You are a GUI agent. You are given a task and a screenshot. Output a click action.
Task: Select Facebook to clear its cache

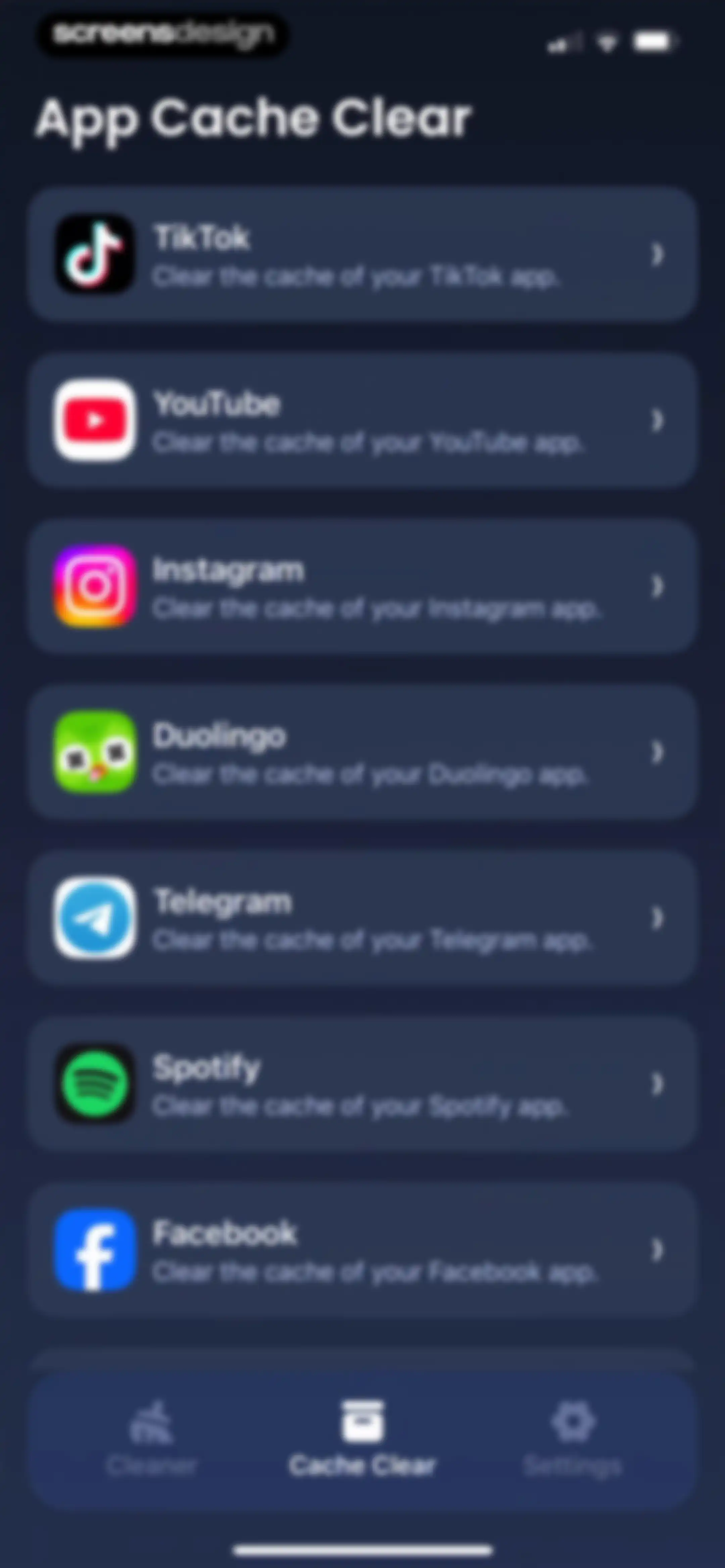pos(362,1250)
